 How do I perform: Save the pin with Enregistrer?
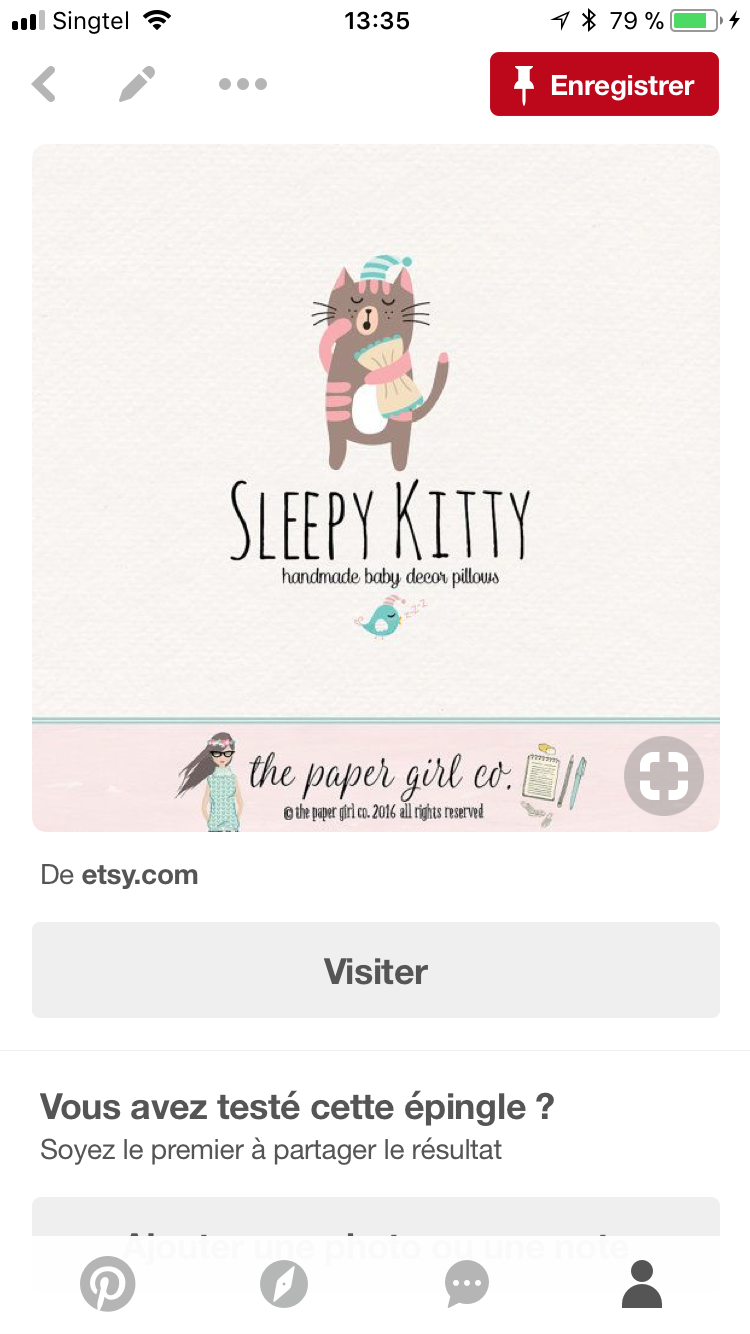[x=604, y=85]
